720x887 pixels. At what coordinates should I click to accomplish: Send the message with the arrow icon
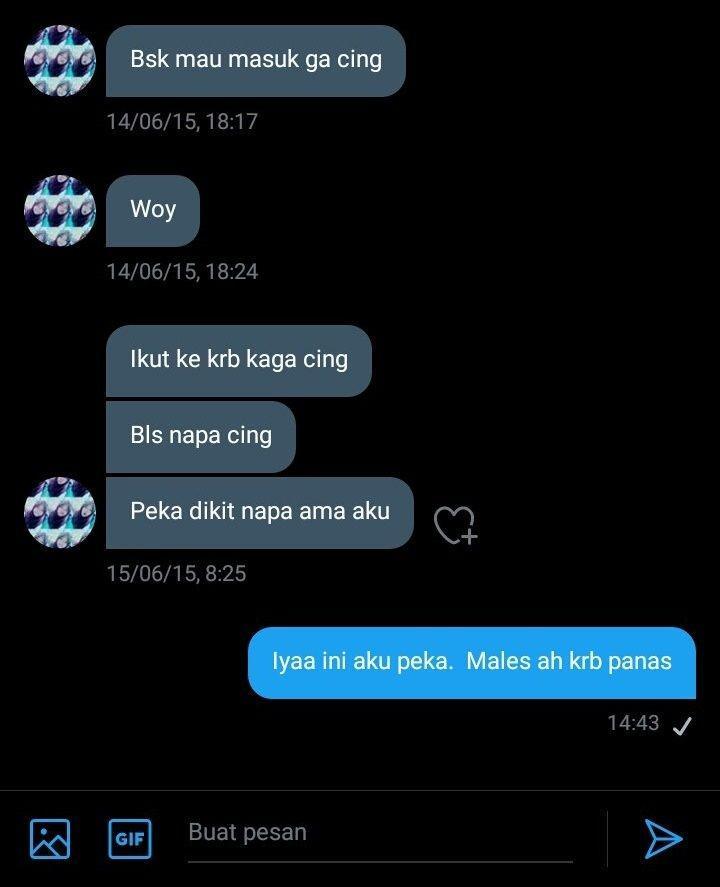pyautogui.click(x=663, y=838)
